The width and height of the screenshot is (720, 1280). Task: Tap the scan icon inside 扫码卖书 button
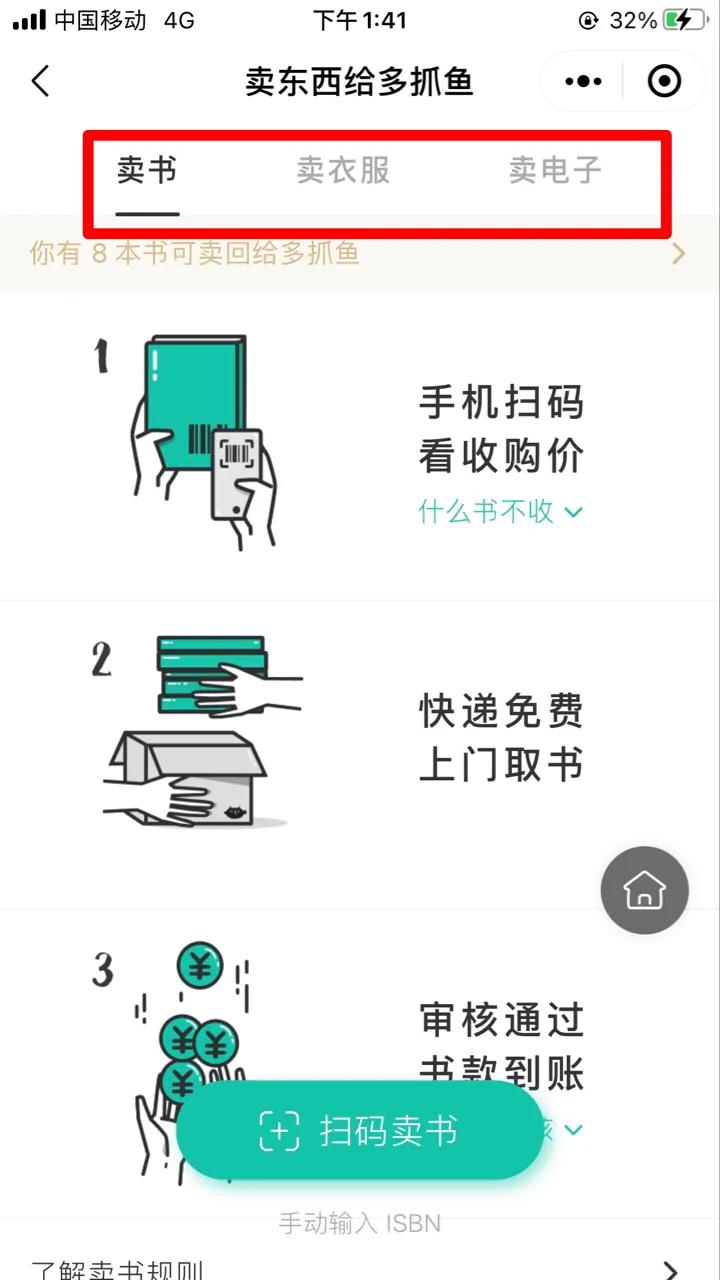point(281,1131)
